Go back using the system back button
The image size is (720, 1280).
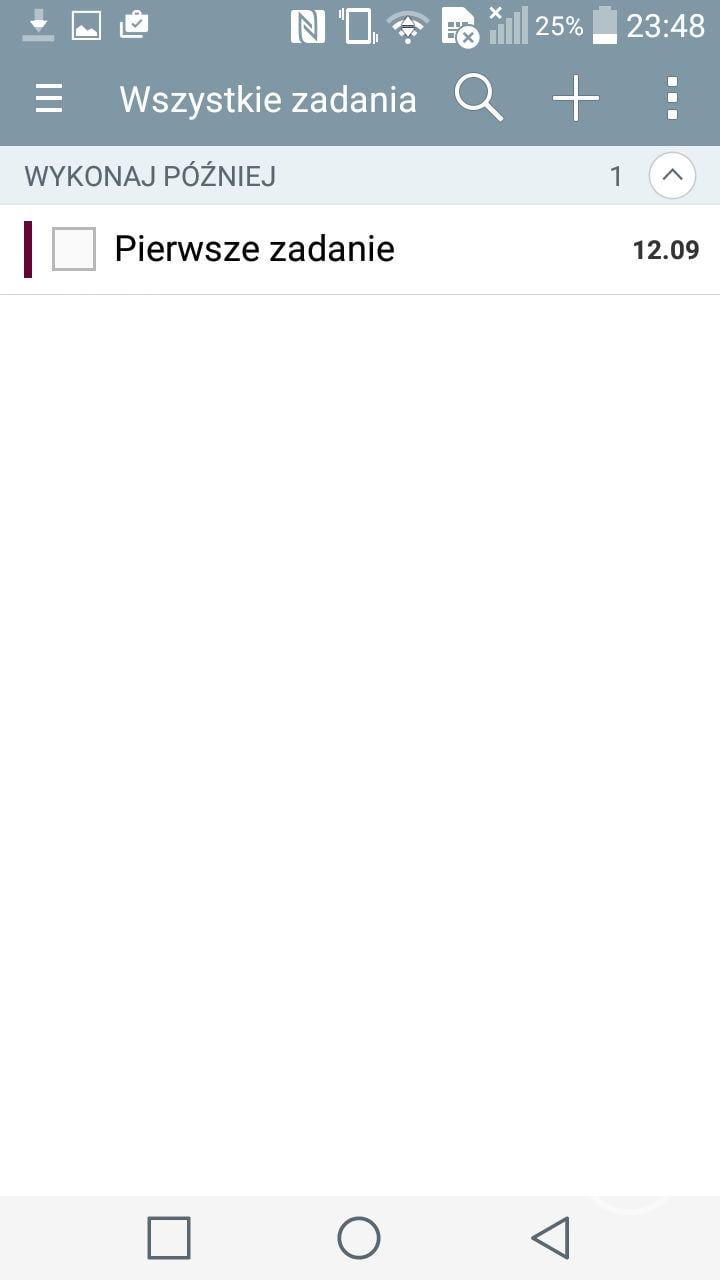[x=550, y=1238]
